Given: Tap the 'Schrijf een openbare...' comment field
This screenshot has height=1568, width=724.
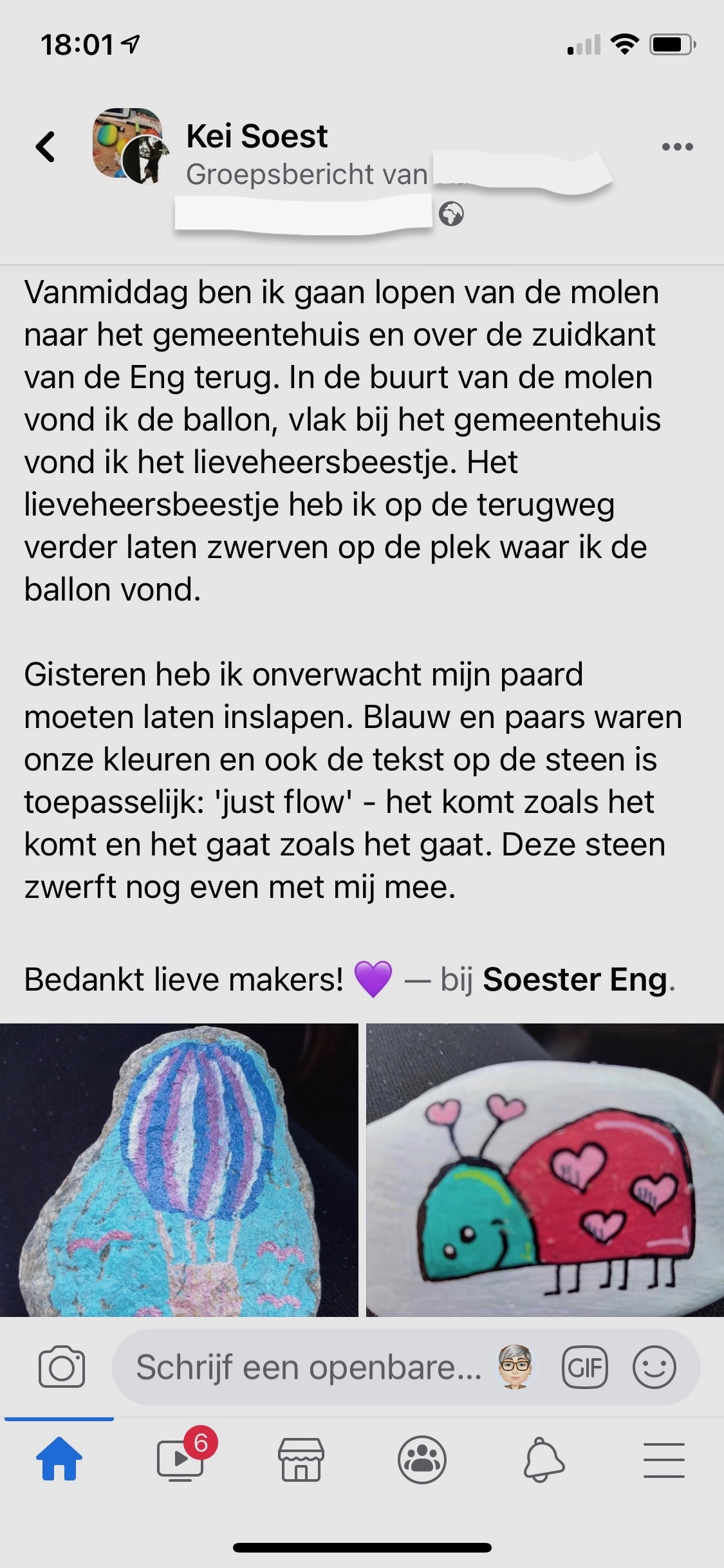Looking at the screenshot, I should tap(308, 1367).
